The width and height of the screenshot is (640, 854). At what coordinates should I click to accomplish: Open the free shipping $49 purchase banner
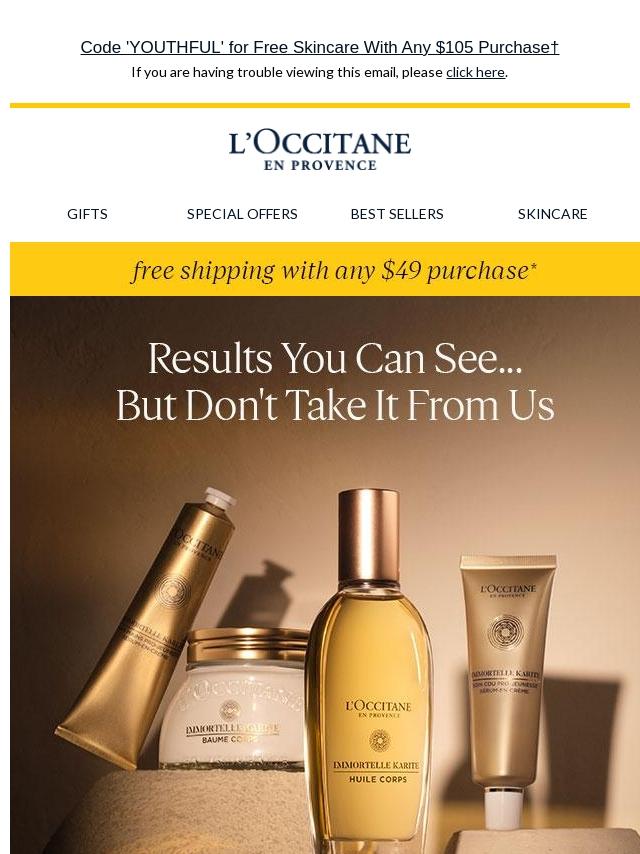(x=325, y=270)
